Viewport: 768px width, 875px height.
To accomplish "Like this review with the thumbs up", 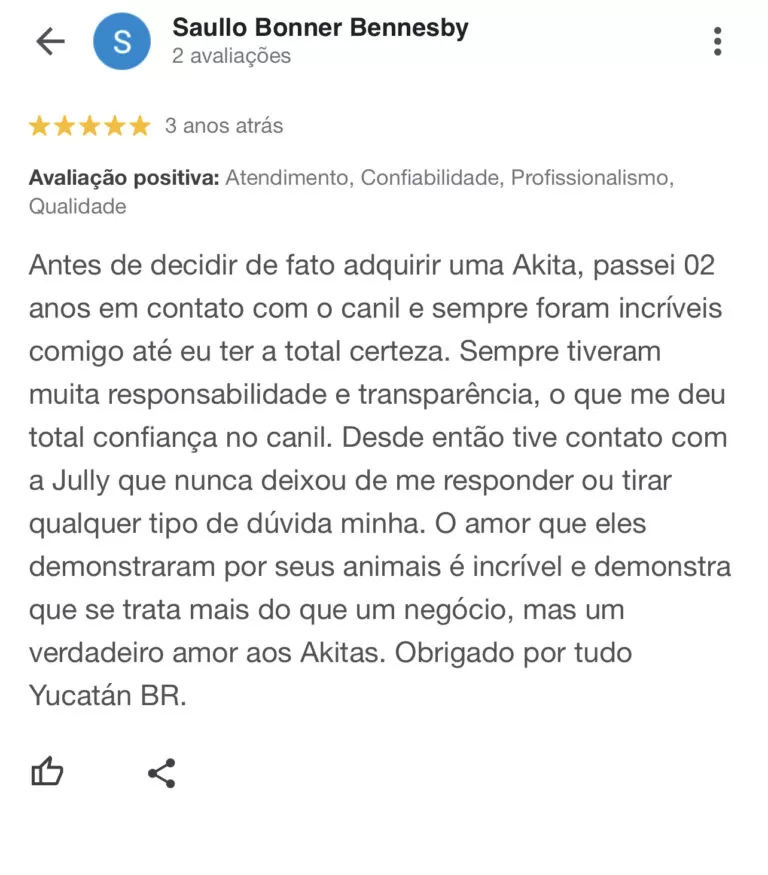I will [x=47, y=772].
